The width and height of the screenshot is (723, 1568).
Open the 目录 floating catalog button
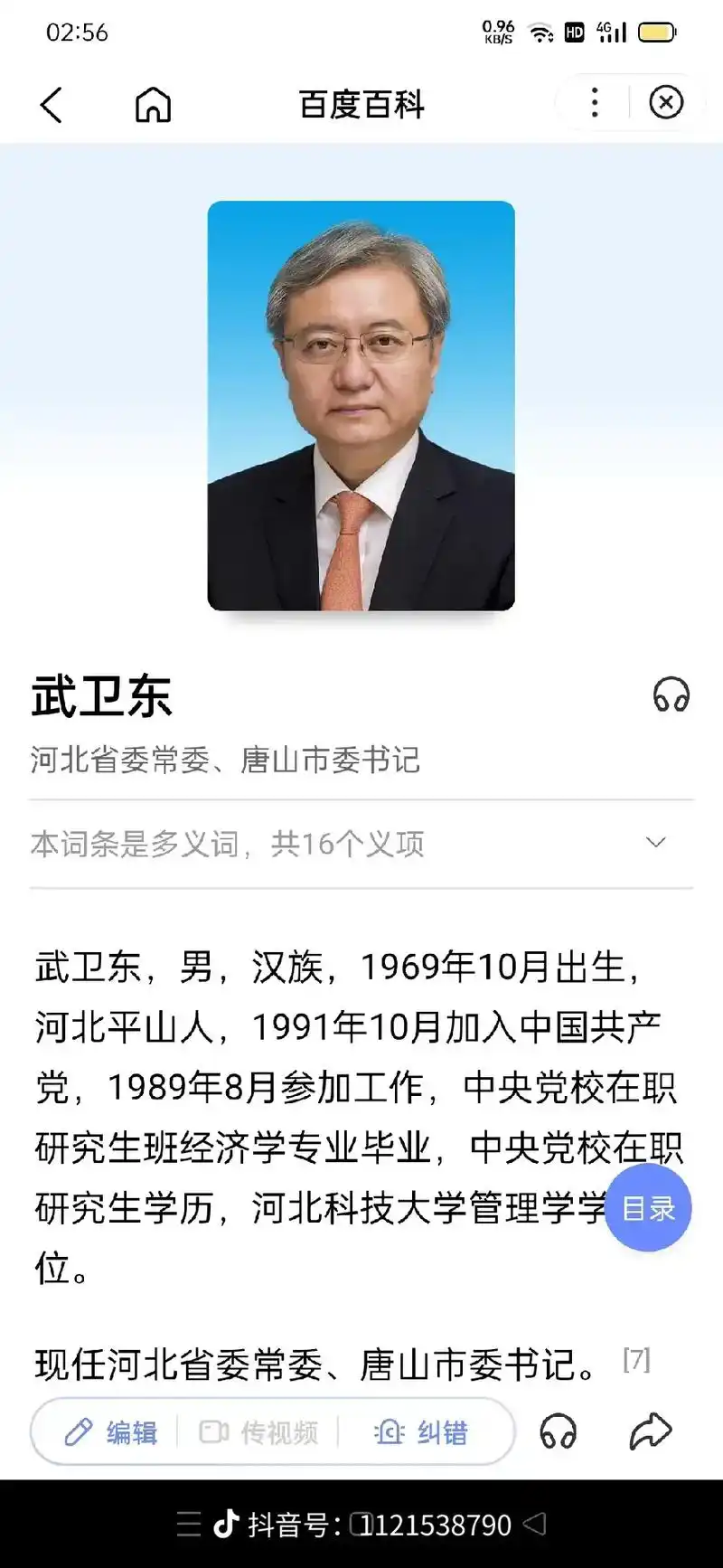[647, 1208]
